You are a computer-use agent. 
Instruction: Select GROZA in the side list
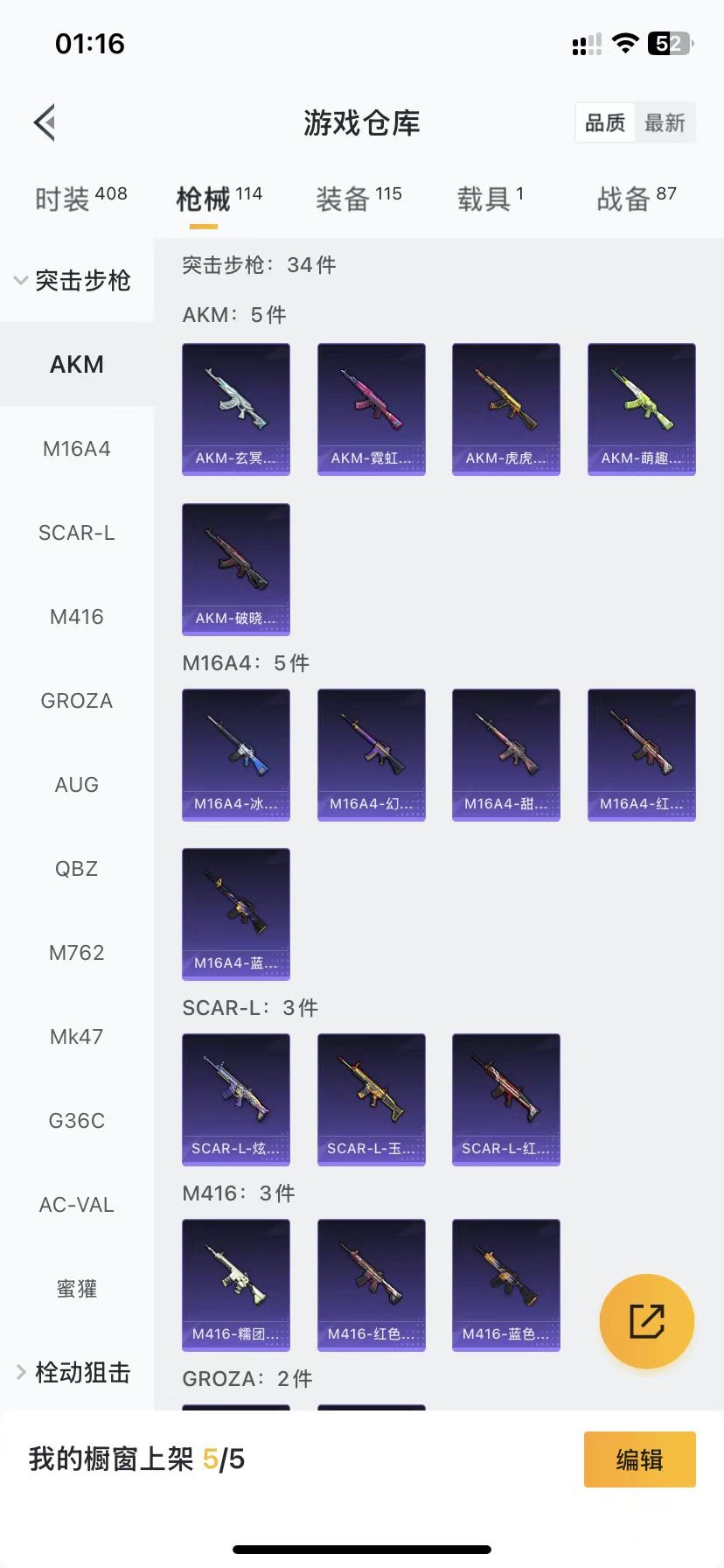[77, 701]
